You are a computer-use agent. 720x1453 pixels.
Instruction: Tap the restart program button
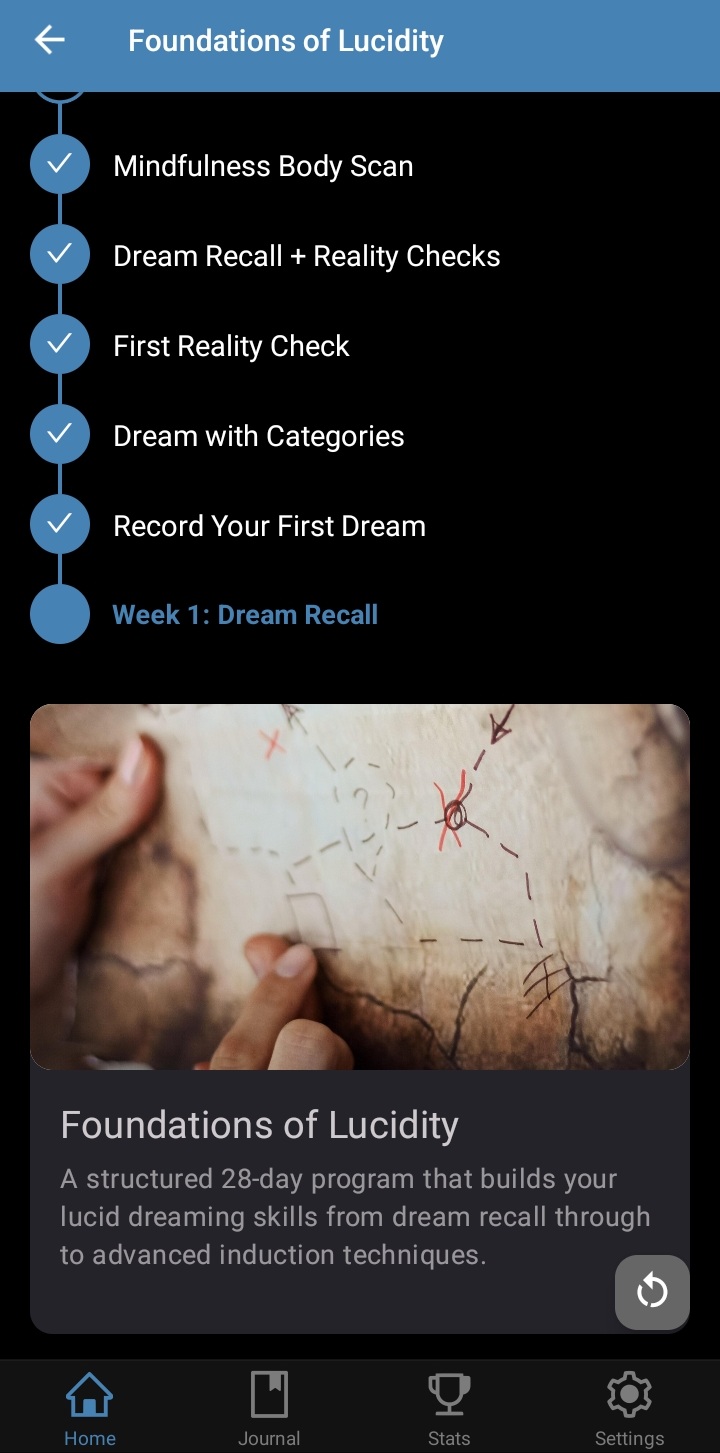tap(652, 1292)
